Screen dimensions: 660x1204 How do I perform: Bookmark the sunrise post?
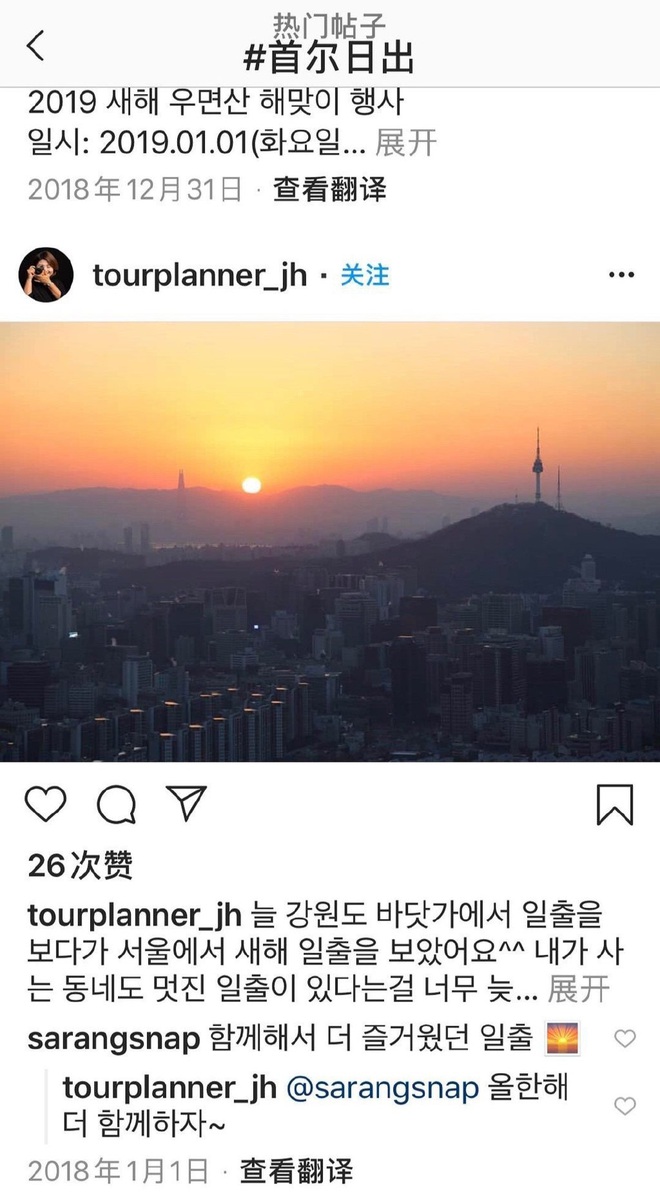click(x=614, y=804)
